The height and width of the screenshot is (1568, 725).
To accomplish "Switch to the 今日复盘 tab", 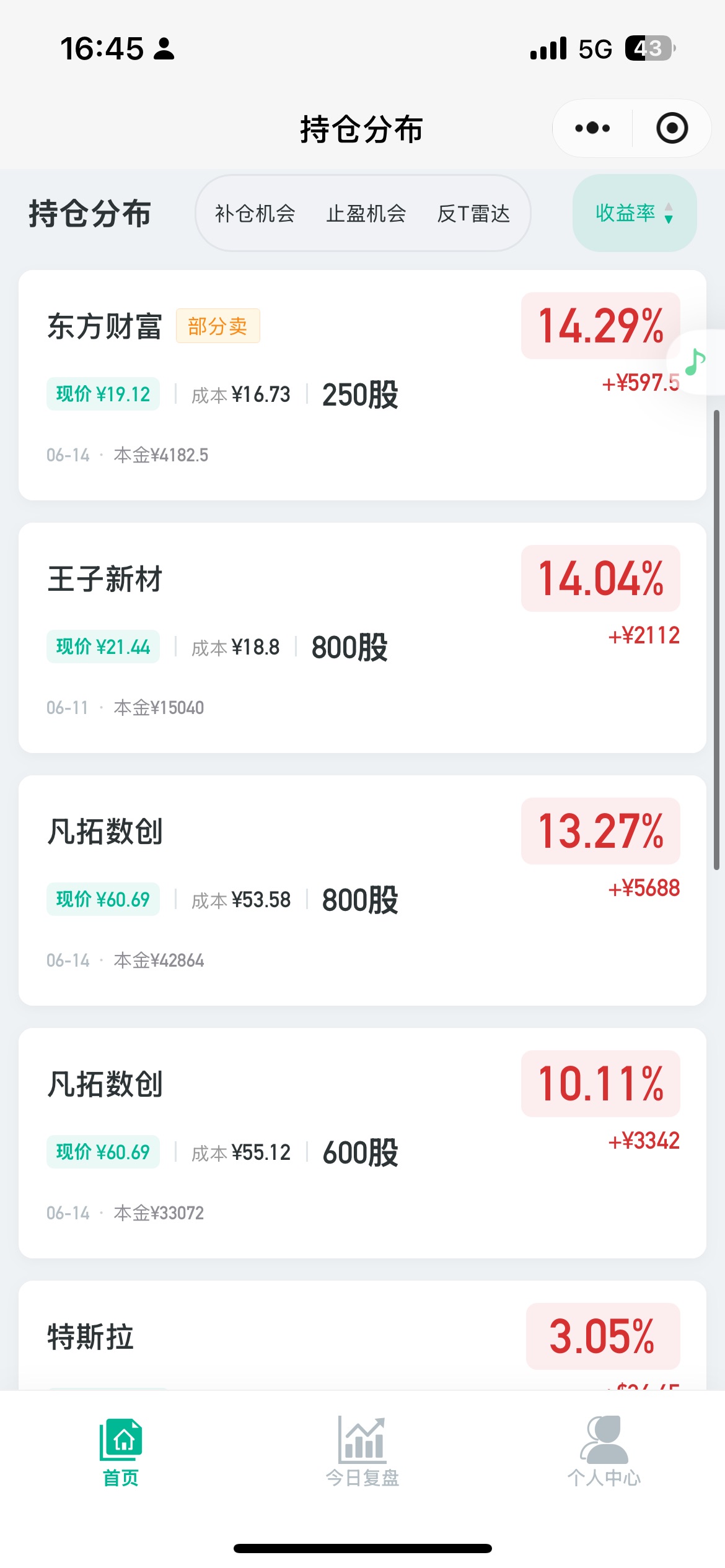I will click(362, 1452).
